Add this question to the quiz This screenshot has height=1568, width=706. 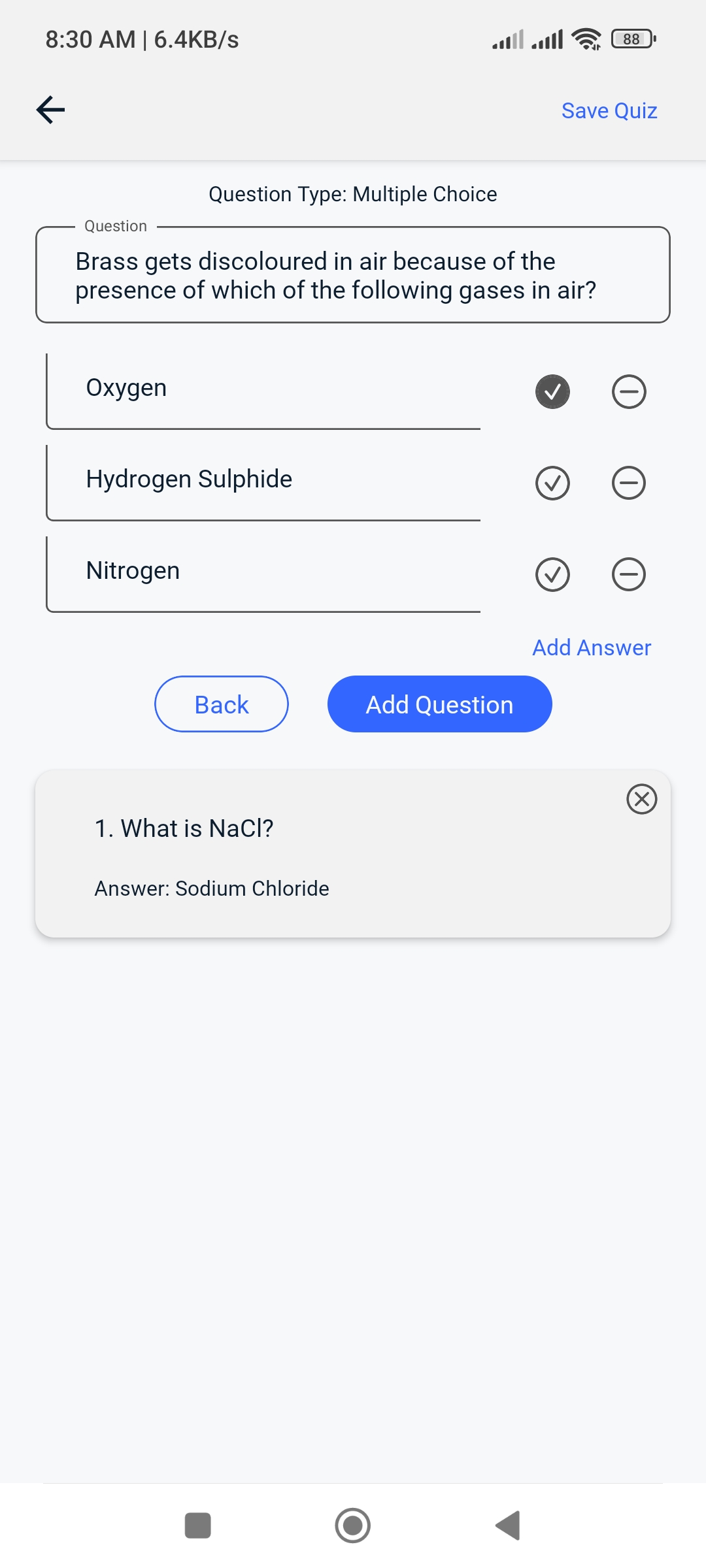point(439,704)
